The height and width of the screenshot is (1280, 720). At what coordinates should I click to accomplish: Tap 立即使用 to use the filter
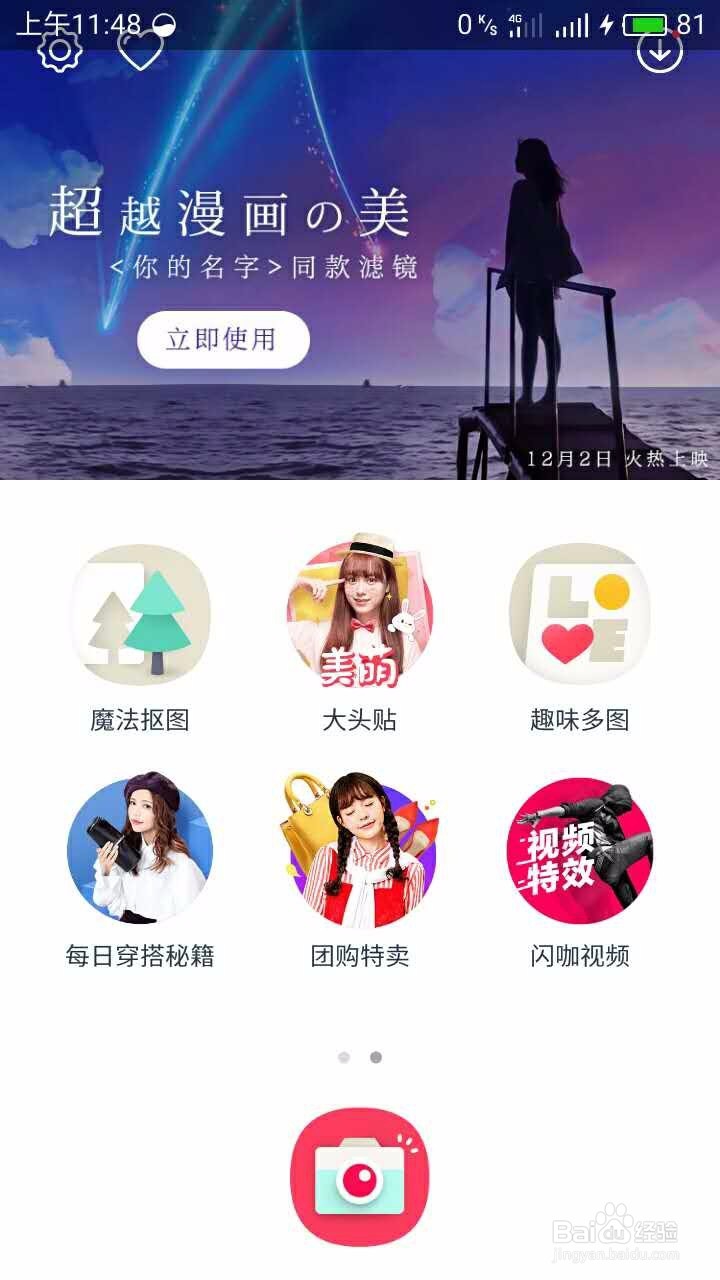(x=222, y=340)
